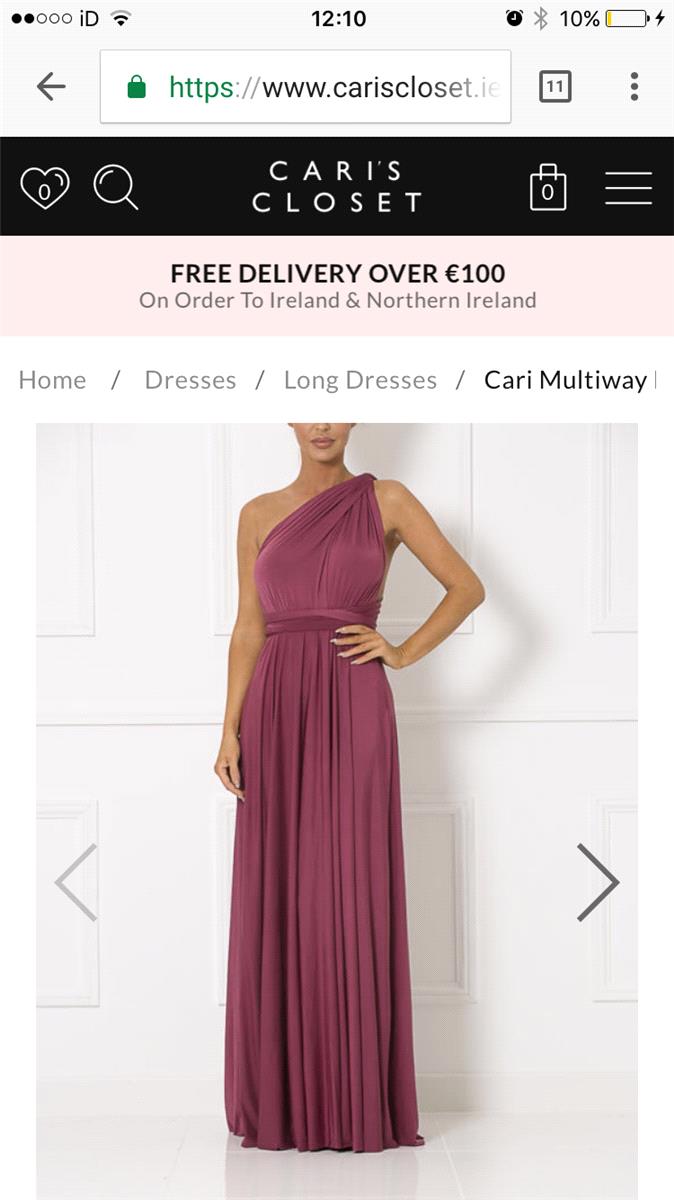Show the next product image
Image resolution: width=674 pixels, height=1200 pixels.
pos(597,882)
